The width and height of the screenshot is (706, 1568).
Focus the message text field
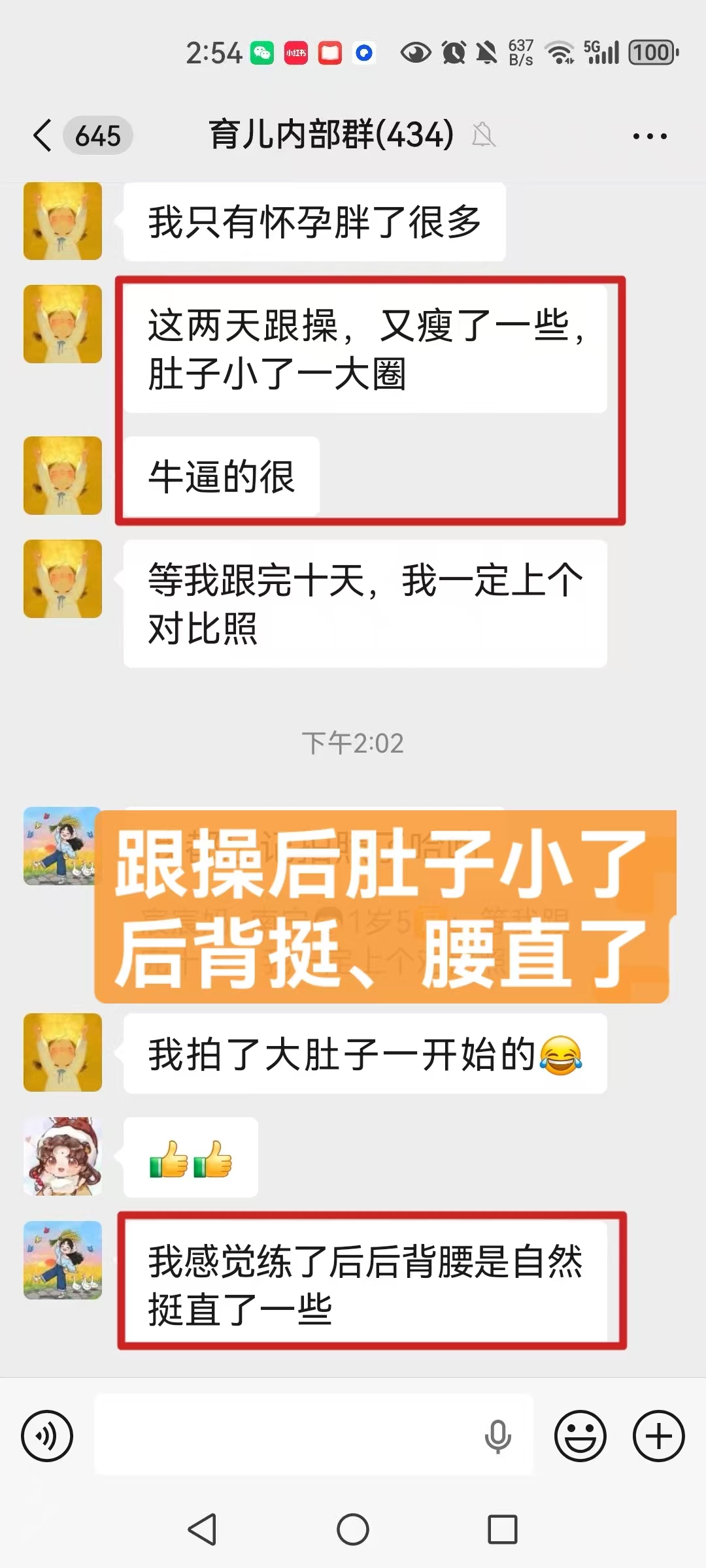pyautogui.click(x=288, y=1435)
